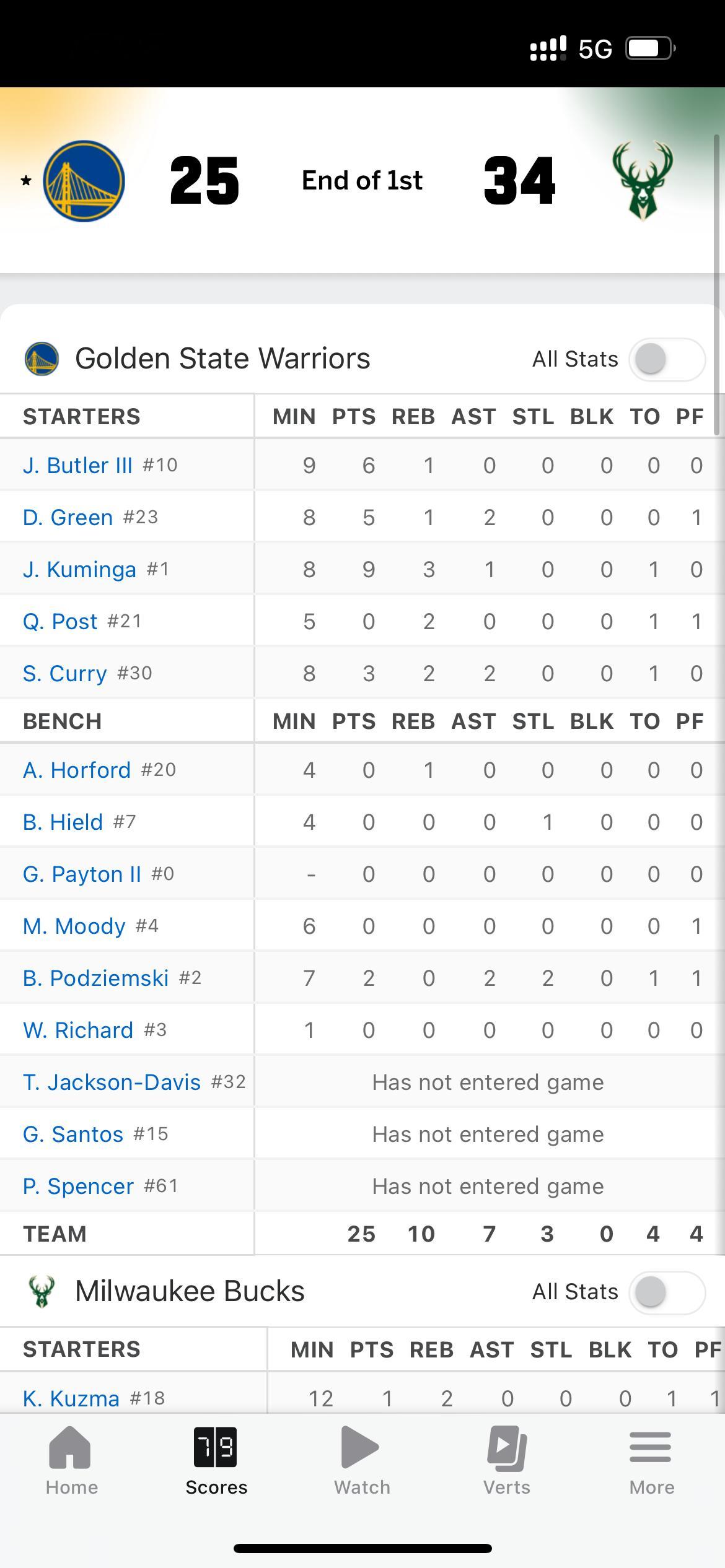Select G. Payton II link
The width and height of the screenshot is (725, 1568).
pos(82,874)
